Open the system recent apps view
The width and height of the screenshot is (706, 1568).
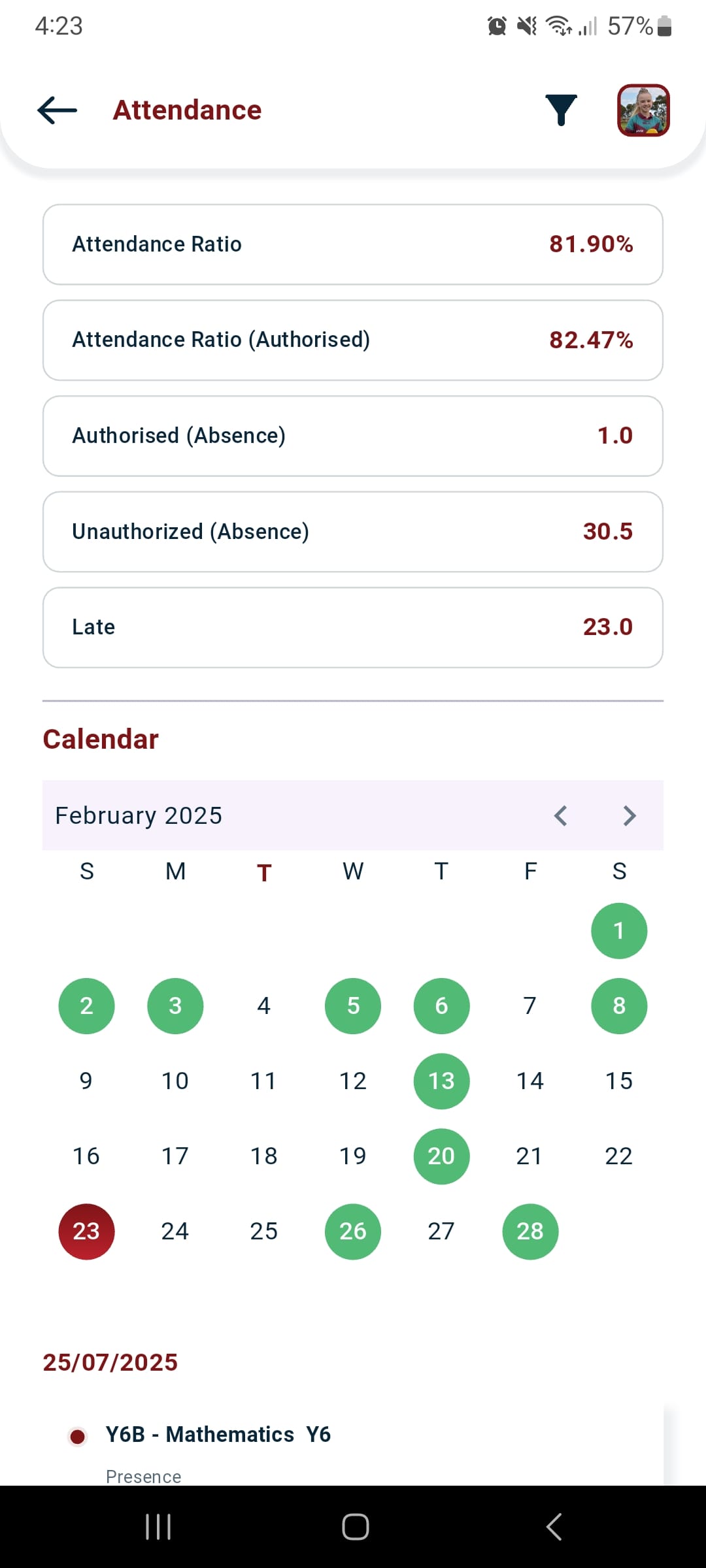tap(158, 1527)
